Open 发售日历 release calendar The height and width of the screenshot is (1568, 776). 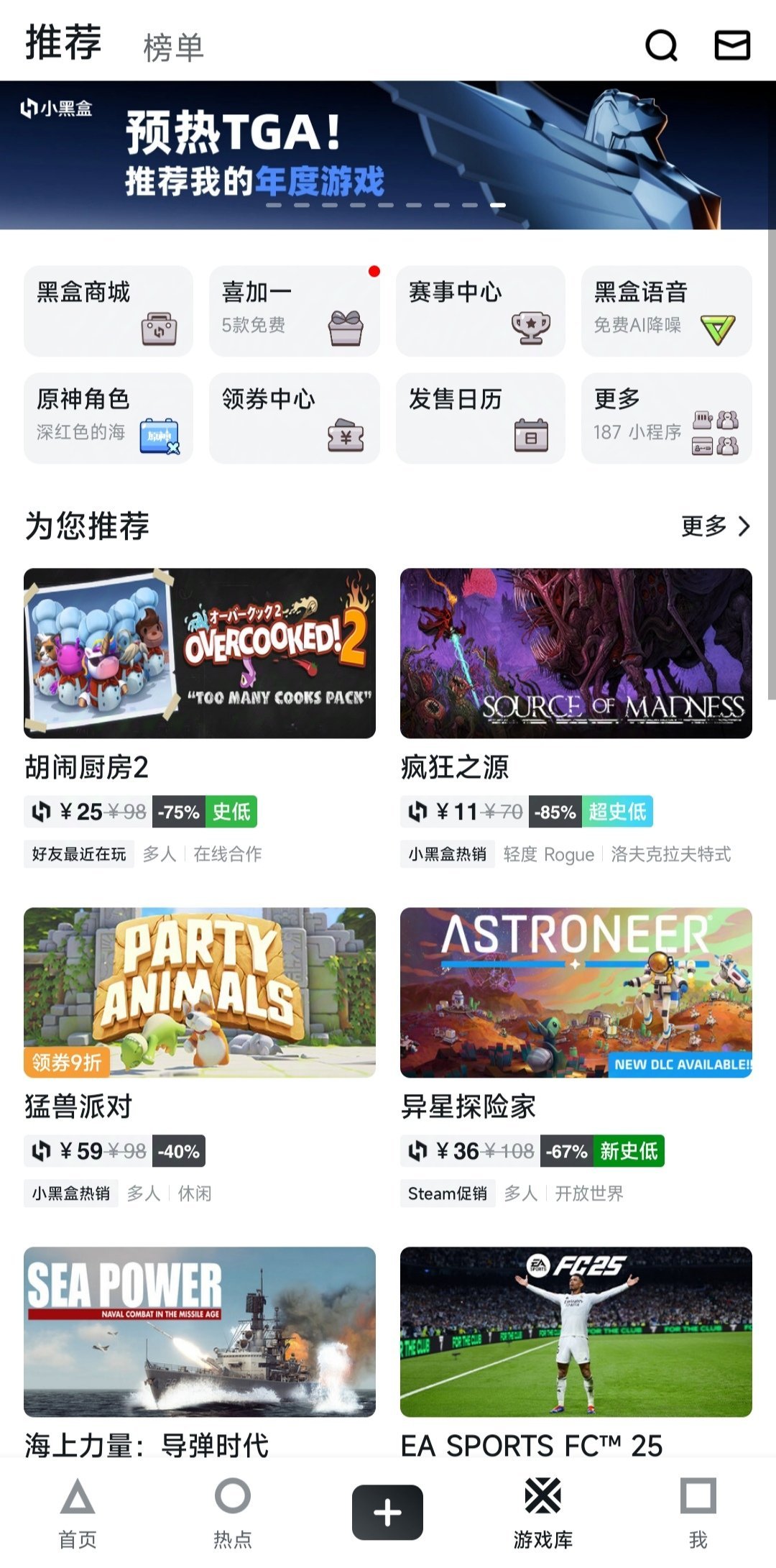[480, 418]
